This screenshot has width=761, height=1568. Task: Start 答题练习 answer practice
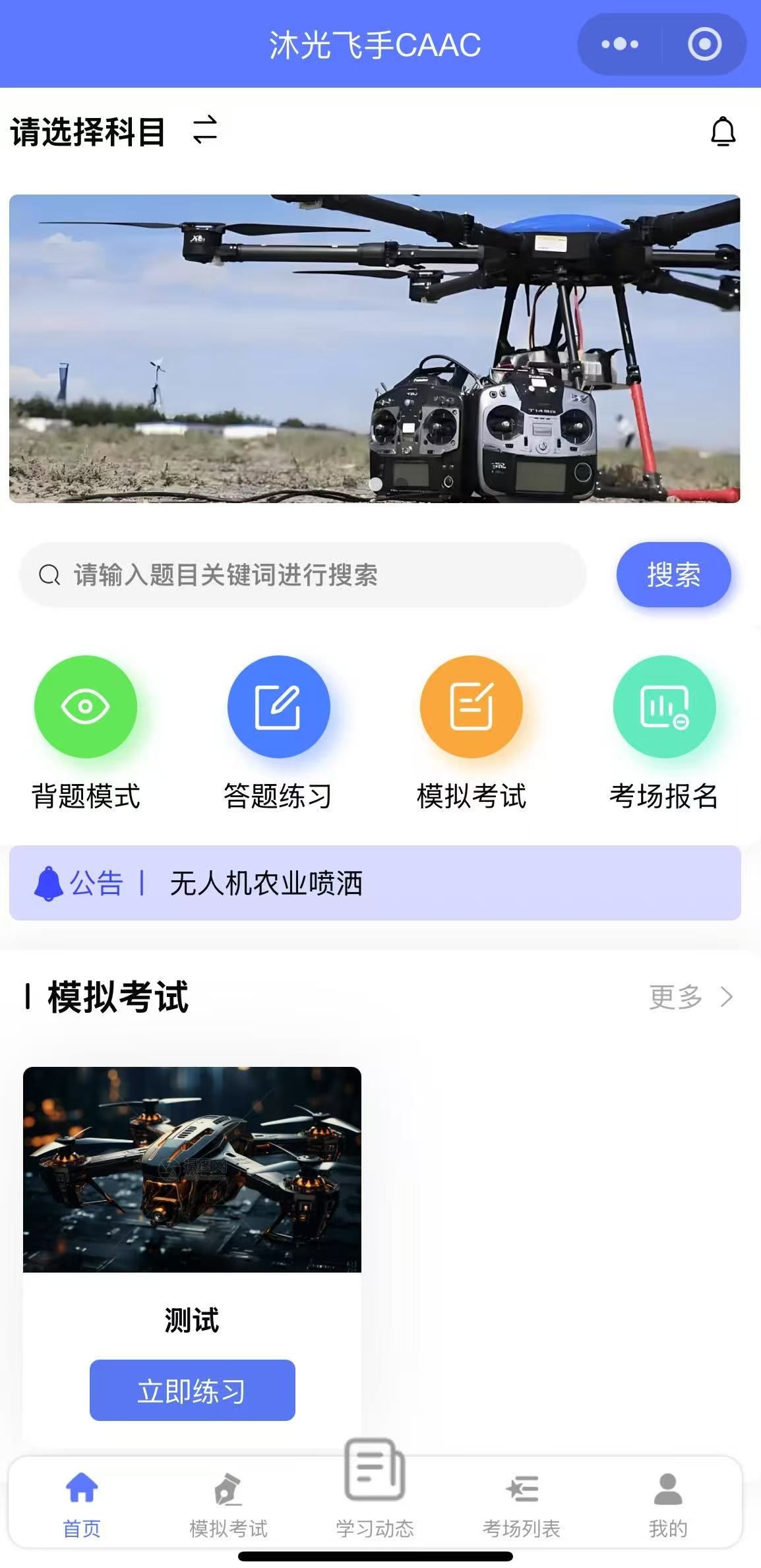(278, 707)
